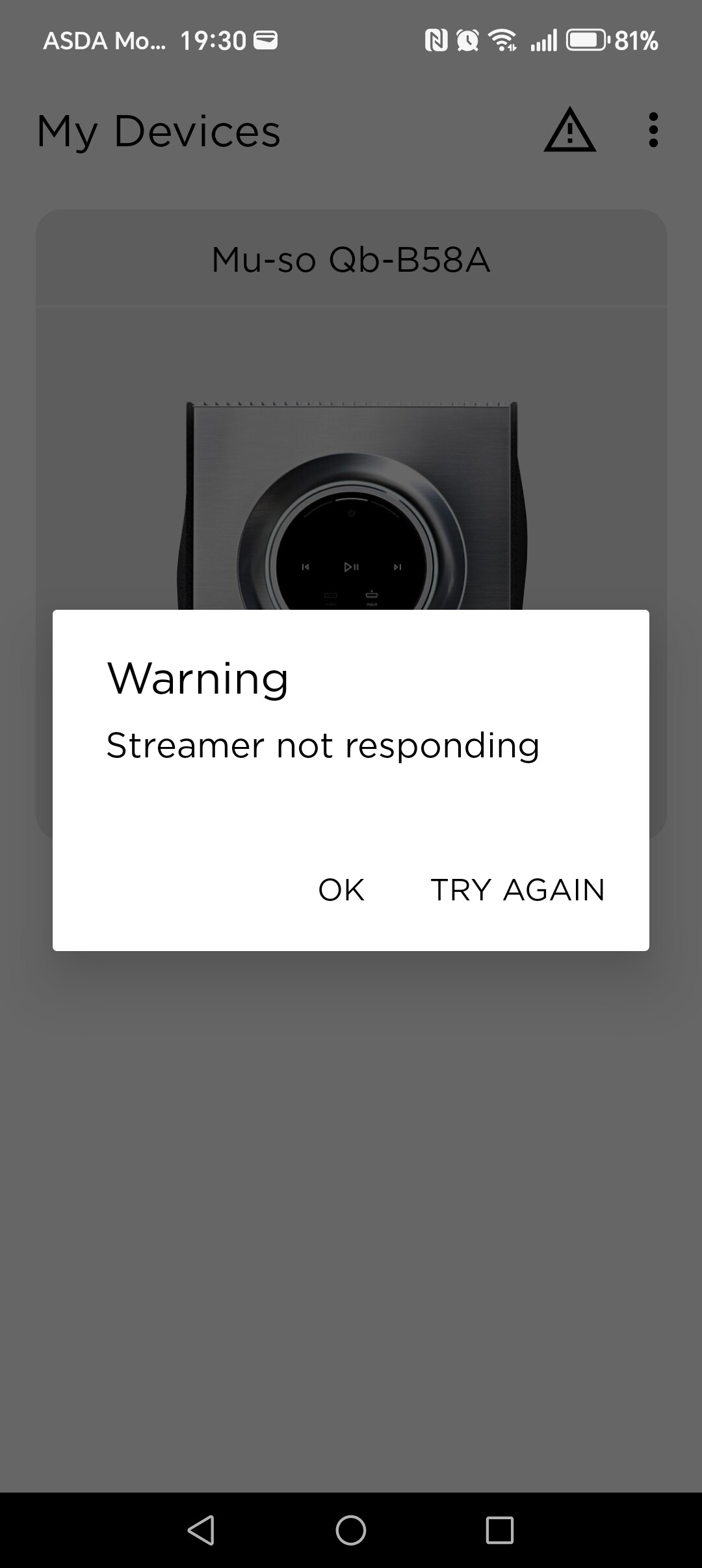
Task: Go back using system navigation
Action: pos(201,1530)
